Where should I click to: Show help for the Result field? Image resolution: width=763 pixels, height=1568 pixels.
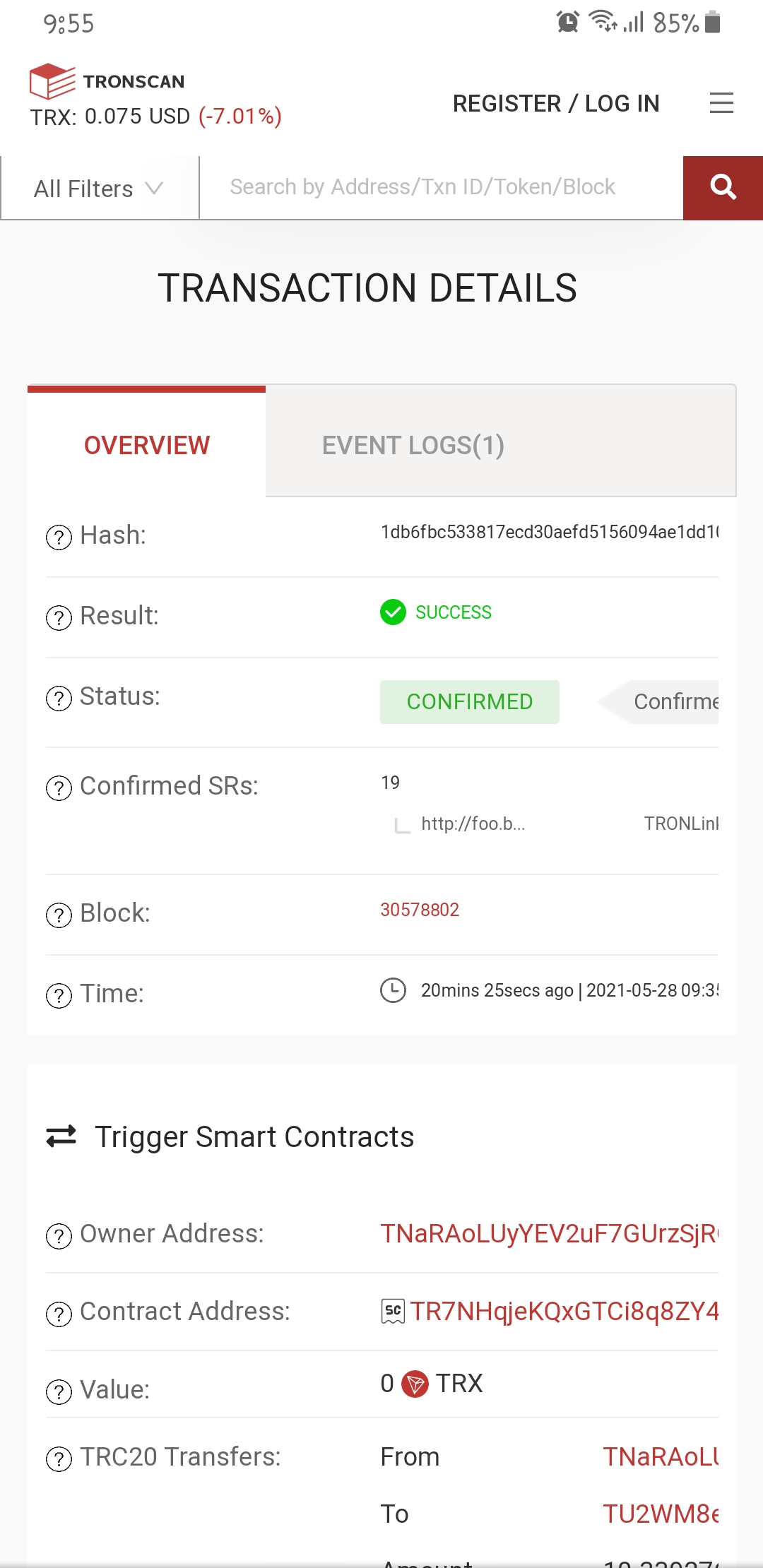pos(59,618)
